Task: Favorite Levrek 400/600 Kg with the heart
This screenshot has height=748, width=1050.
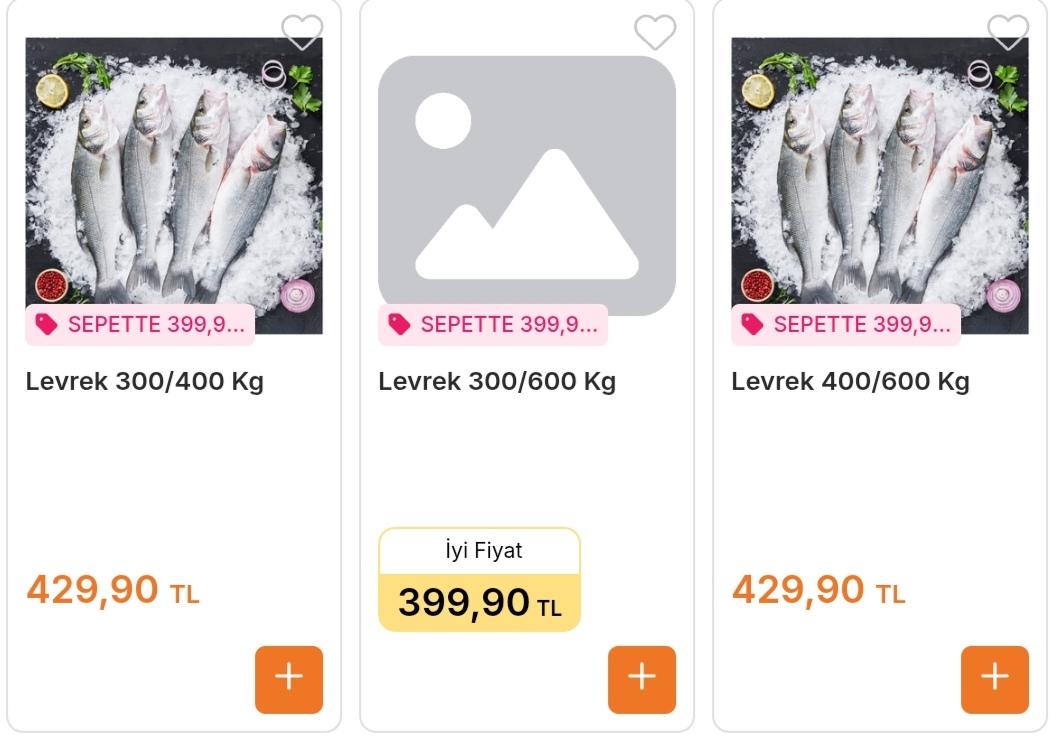Action: click(1007, 32)
